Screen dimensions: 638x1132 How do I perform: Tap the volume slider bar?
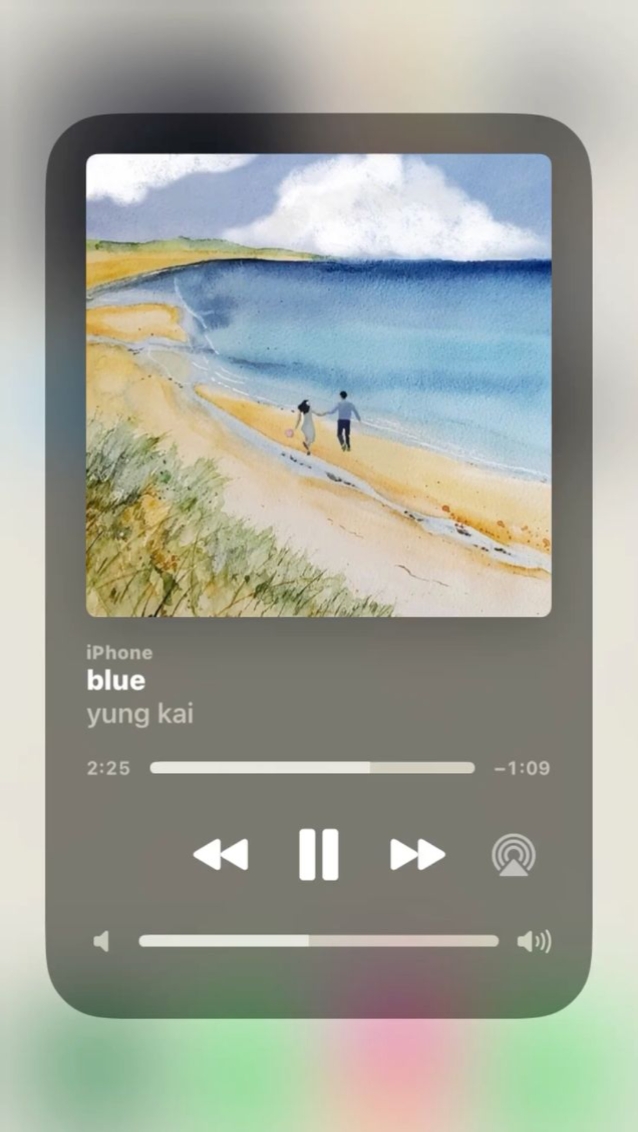coord(318,941)
